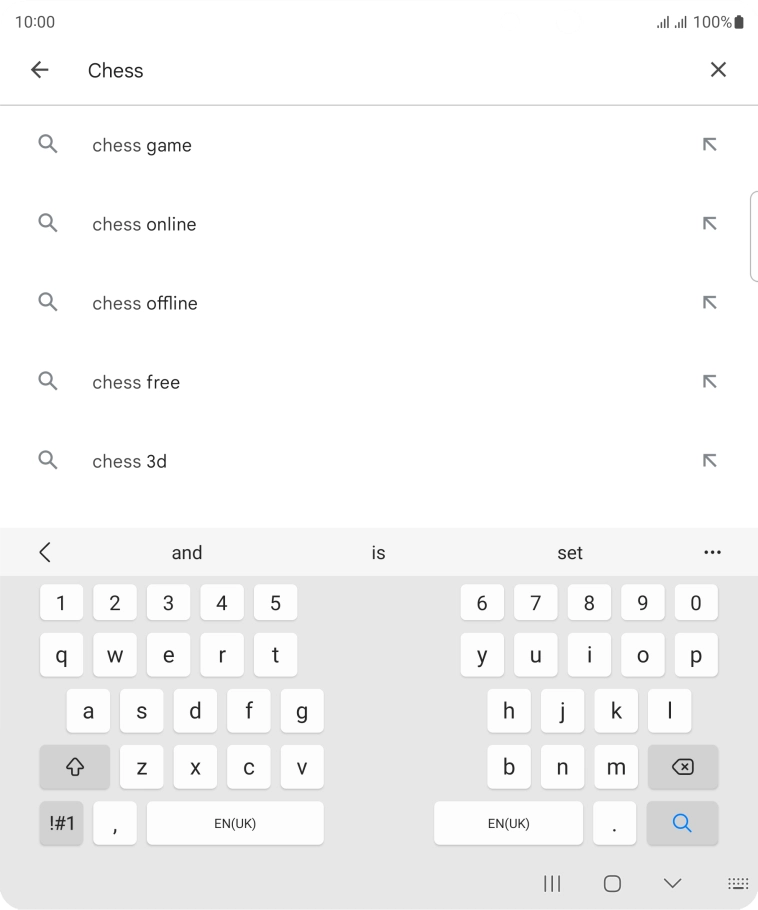Switch keyboard to symbols with !#1 key

tap(60, 823)
